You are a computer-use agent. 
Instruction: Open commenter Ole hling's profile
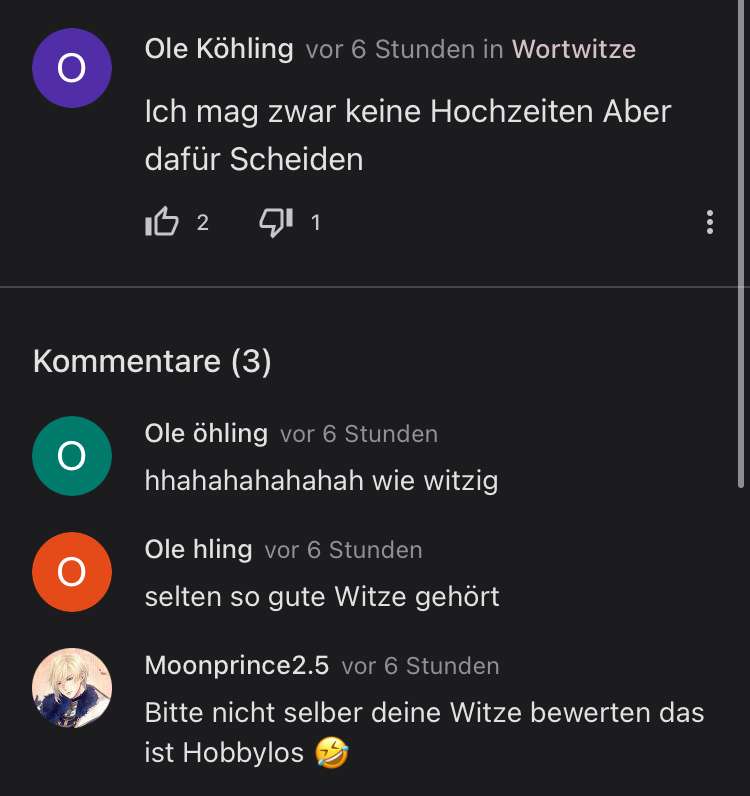click(198, 549)
